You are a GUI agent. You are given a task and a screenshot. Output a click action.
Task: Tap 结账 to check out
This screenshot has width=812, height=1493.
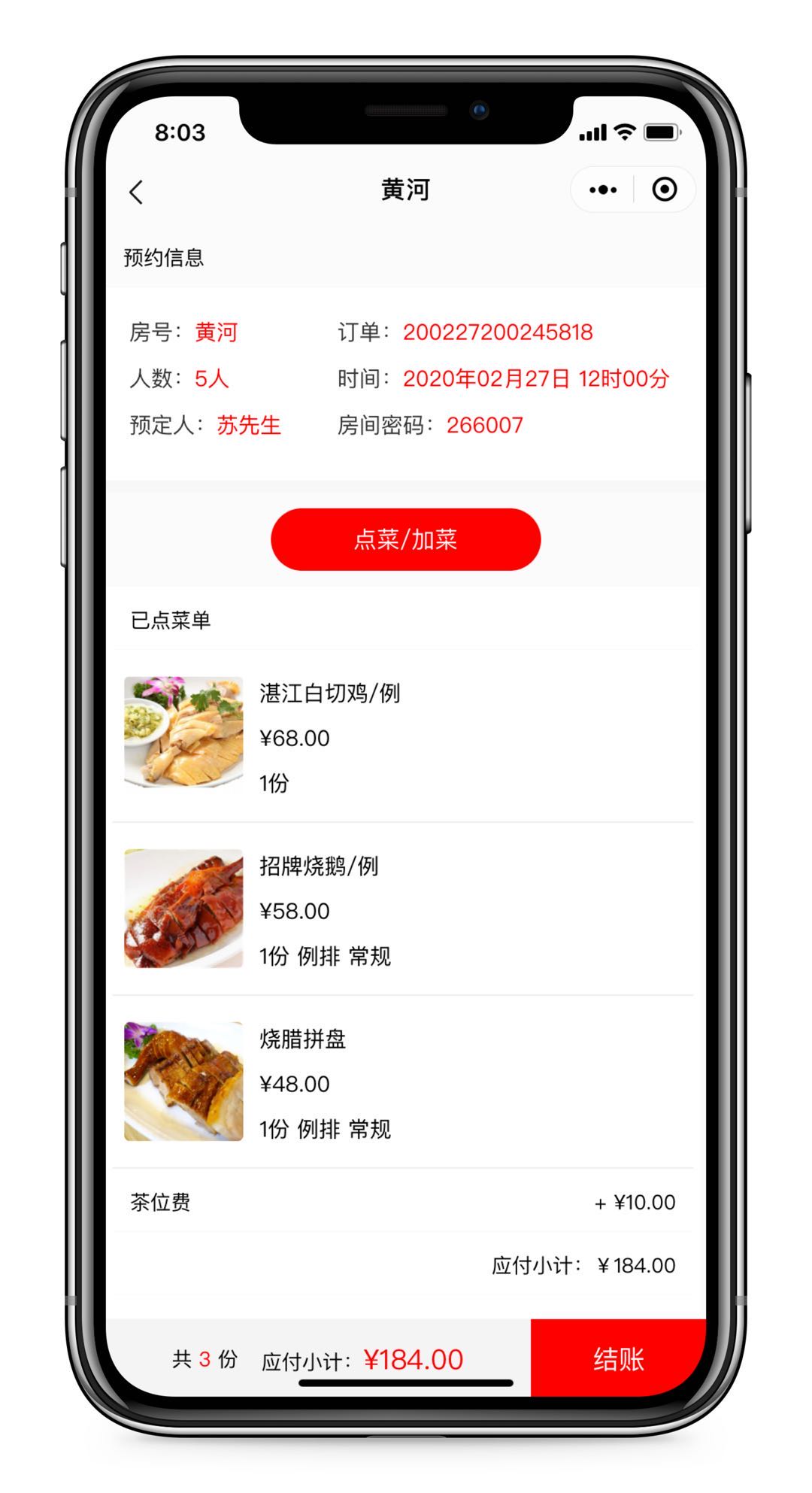pos(618,1359)
